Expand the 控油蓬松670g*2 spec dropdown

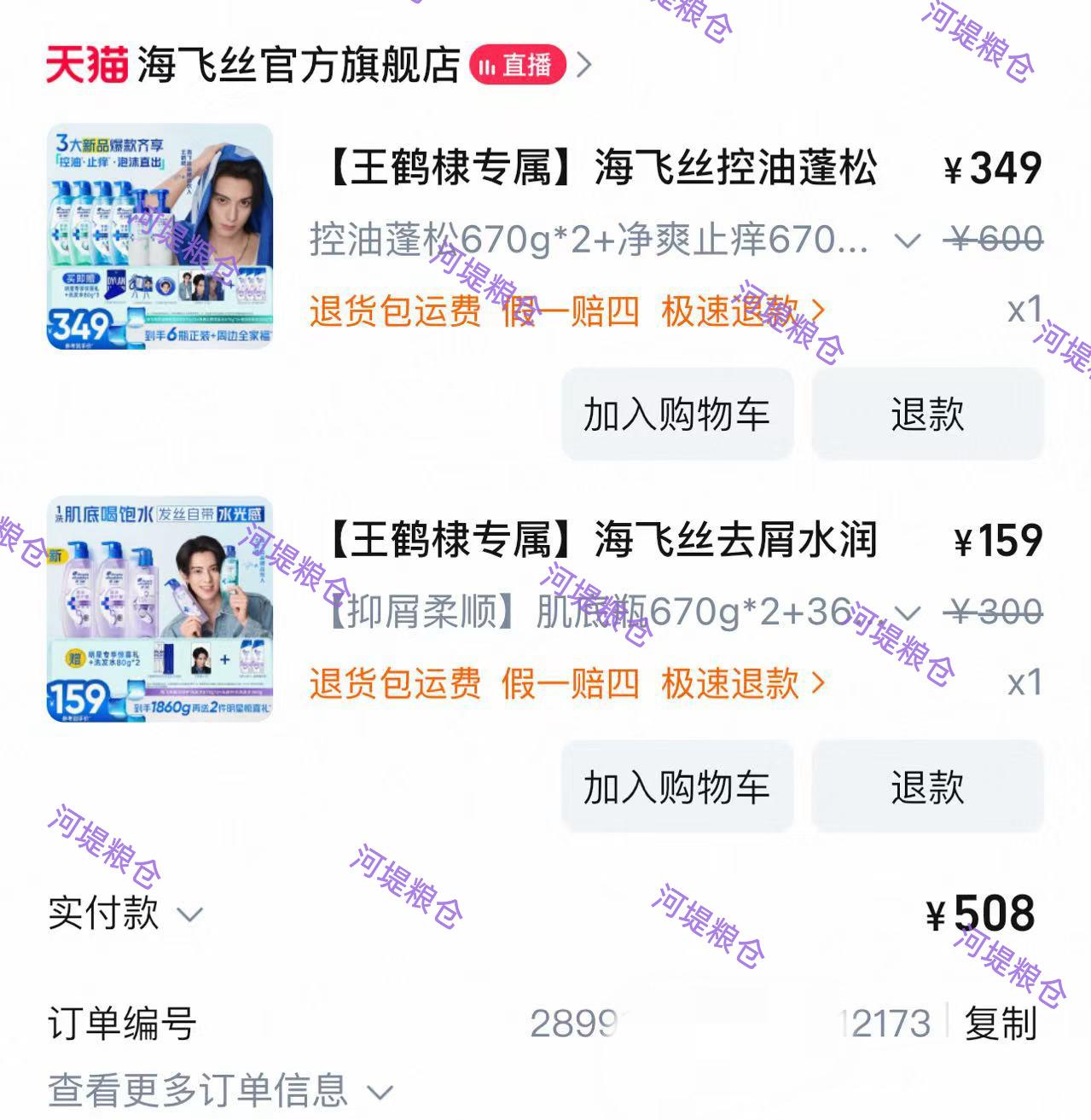907,241
